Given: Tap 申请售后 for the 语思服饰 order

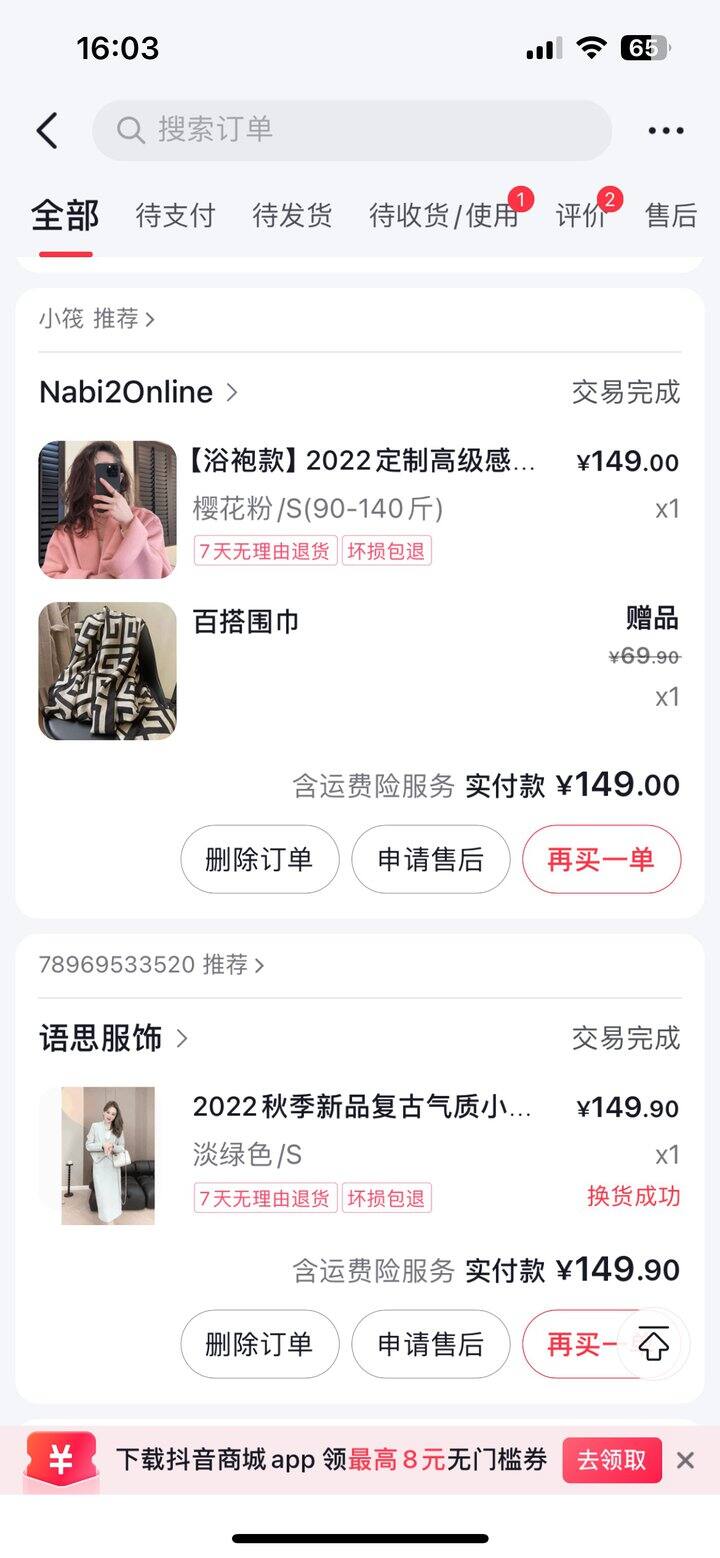Looking at the screenshot, I should click(431, 1344).
